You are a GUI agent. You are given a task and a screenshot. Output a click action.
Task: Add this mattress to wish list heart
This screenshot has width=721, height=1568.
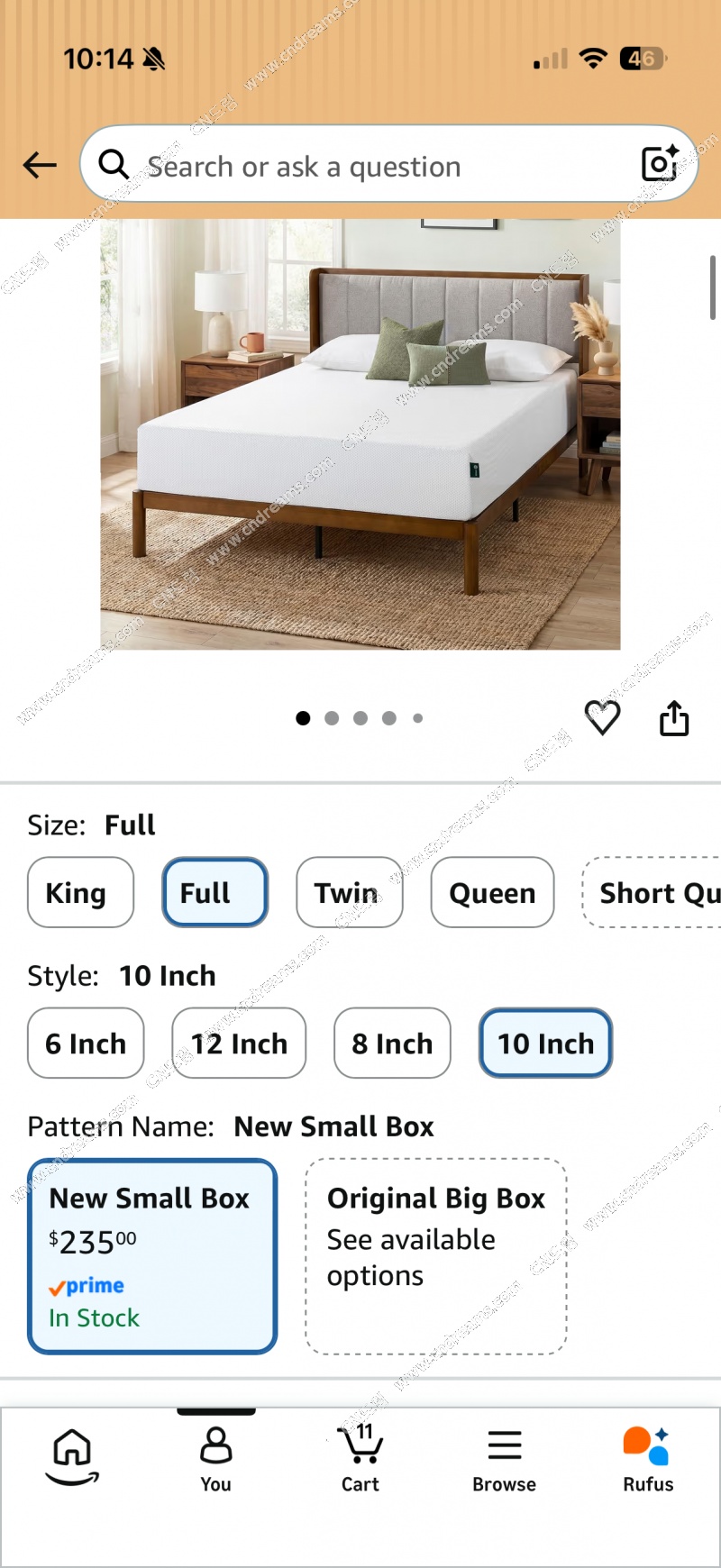(602, 718)
